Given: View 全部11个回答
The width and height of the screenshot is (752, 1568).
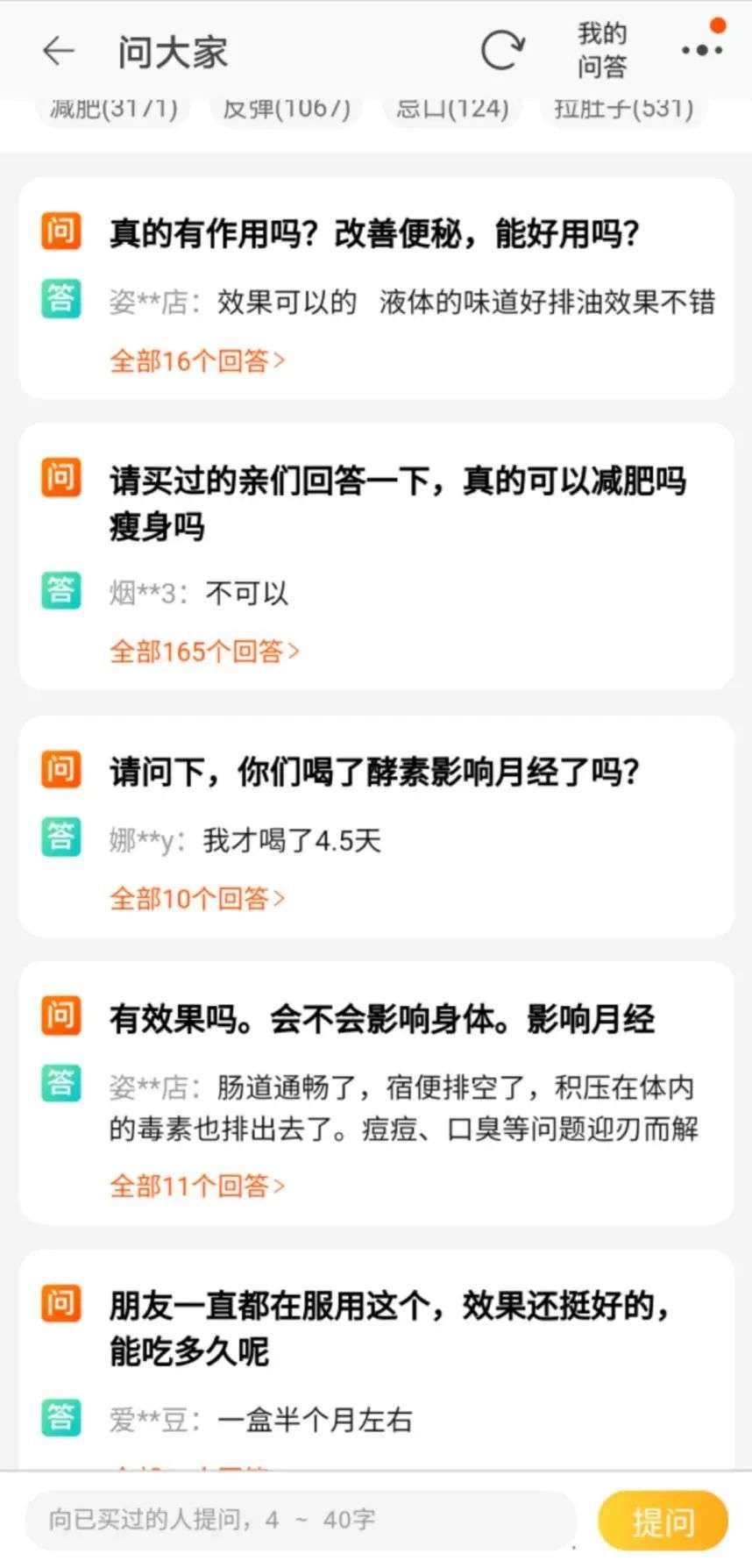Looking at the screenshot, I should click(197, 1187).
